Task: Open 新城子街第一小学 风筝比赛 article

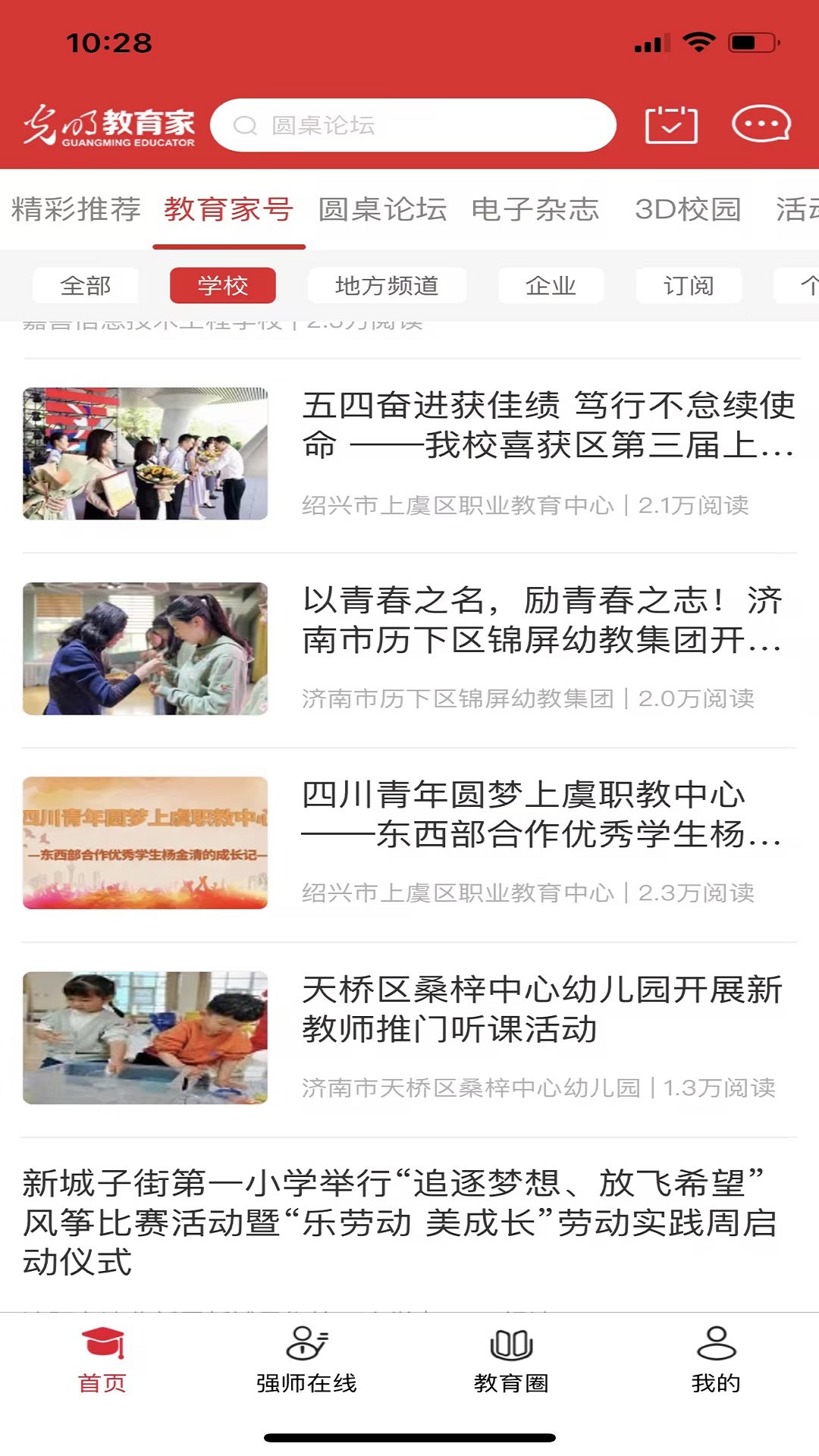Action: pyautogui.click(x=400, y=1222)
